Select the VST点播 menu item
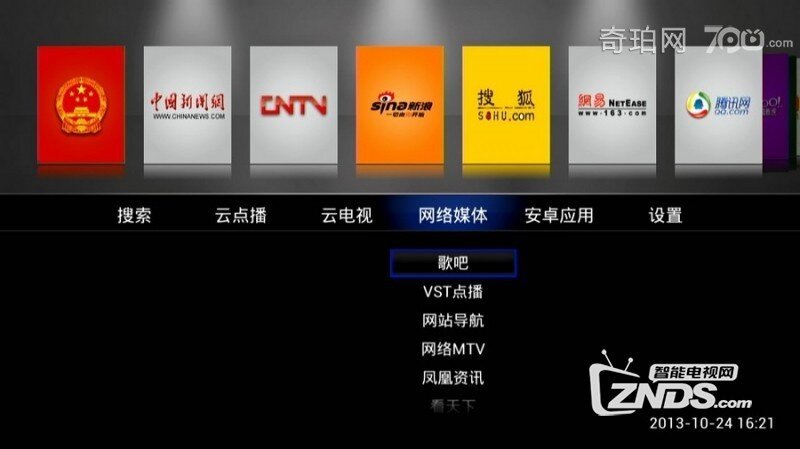The width and height of the screenshot is (800, 449). tap(453, 292)
